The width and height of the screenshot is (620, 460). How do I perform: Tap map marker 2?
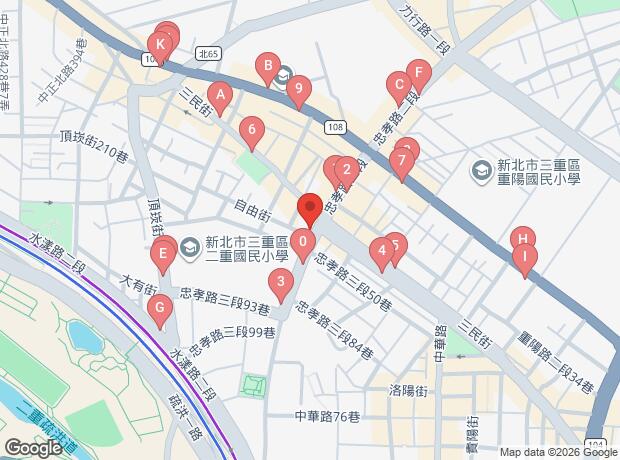347,172
